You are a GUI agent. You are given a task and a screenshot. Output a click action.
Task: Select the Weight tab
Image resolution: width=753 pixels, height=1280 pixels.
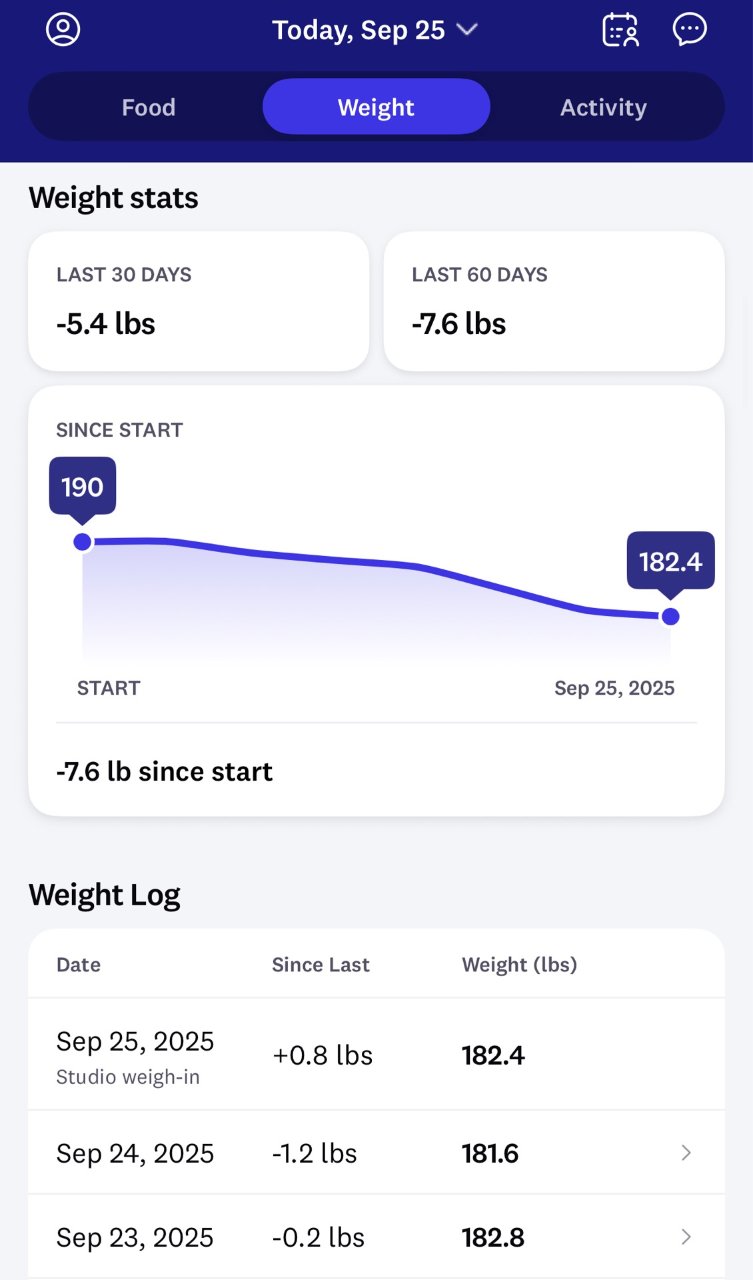376,108
